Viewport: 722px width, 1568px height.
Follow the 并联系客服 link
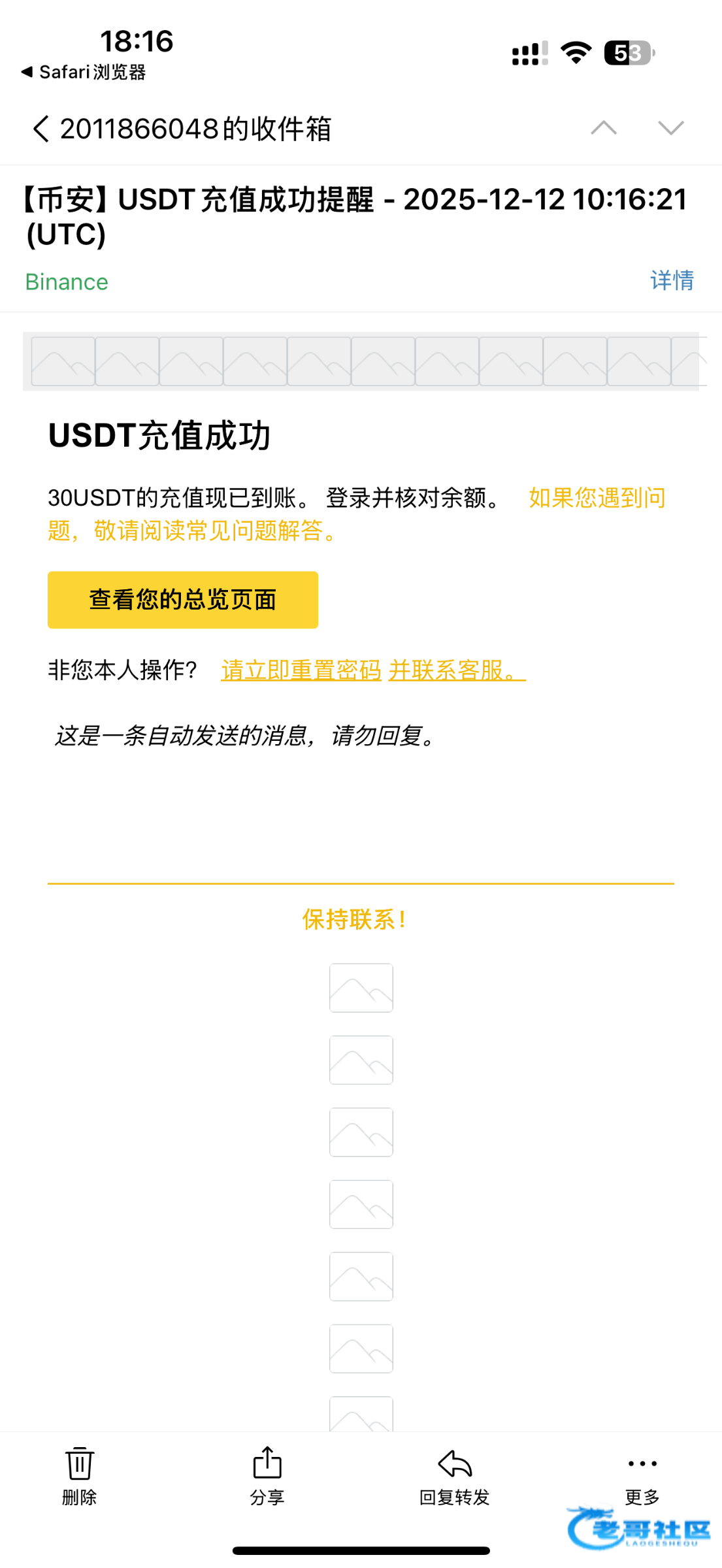456,670
